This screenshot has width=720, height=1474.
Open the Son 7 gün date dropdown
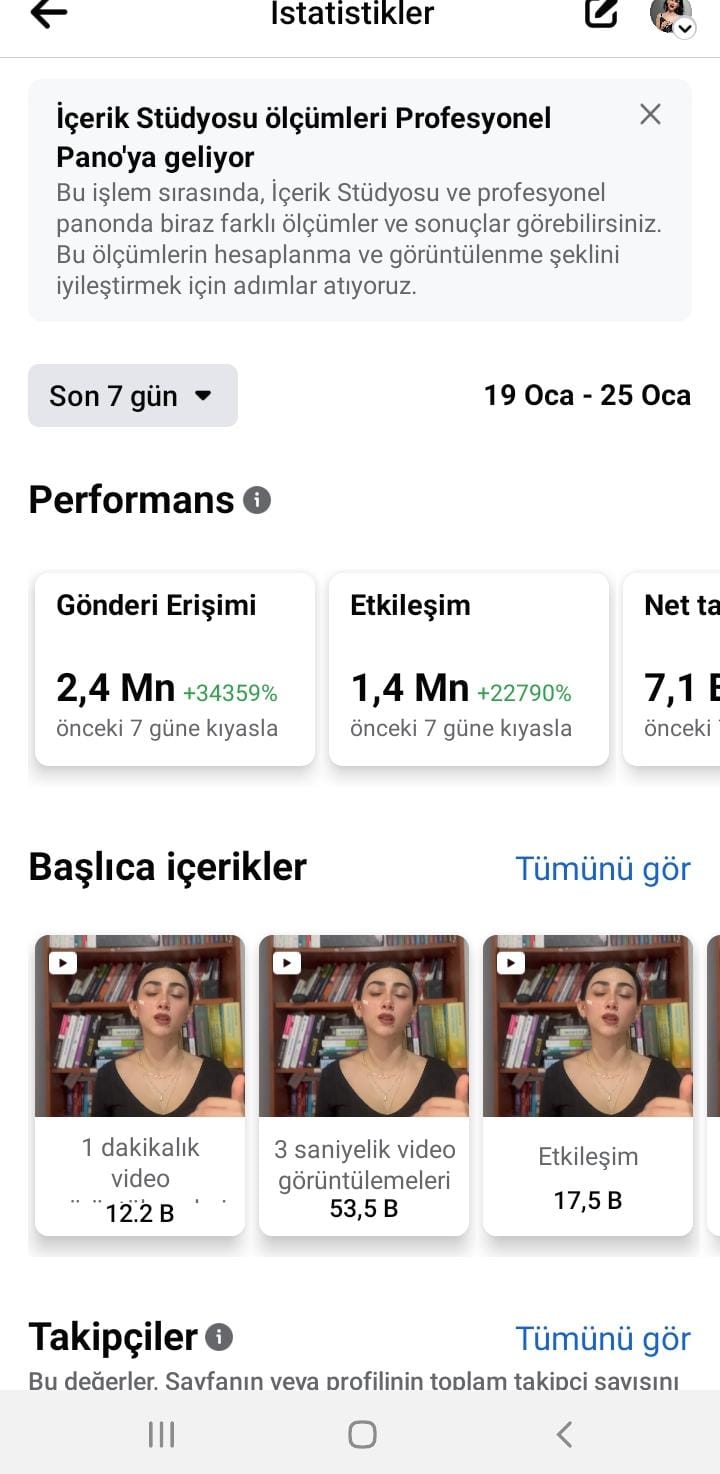pyautogui.click(x=133, y=395)
